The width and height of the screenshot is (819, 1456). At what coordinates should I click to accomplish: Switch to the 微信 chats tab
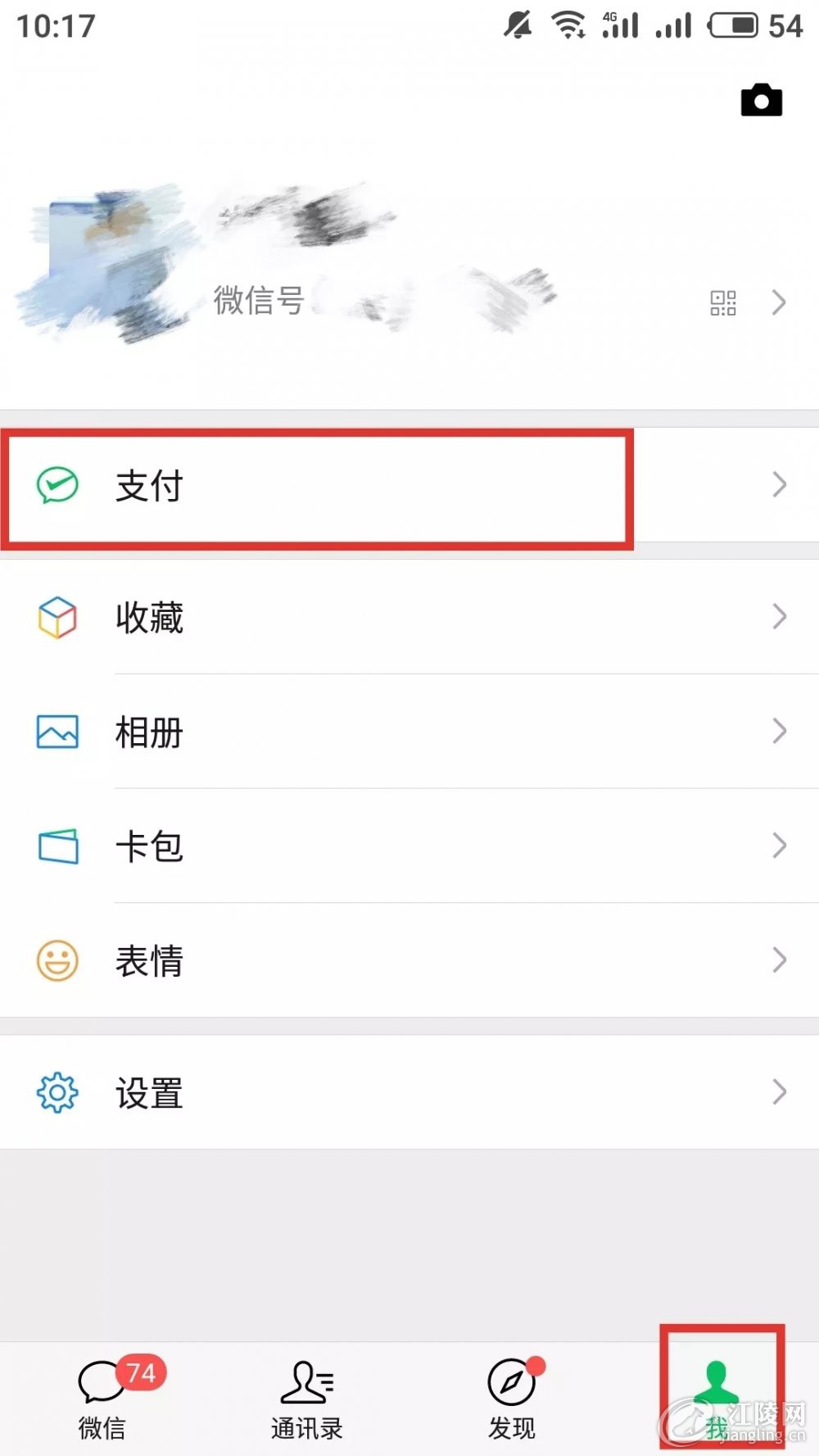click(x=102, y=1399)
